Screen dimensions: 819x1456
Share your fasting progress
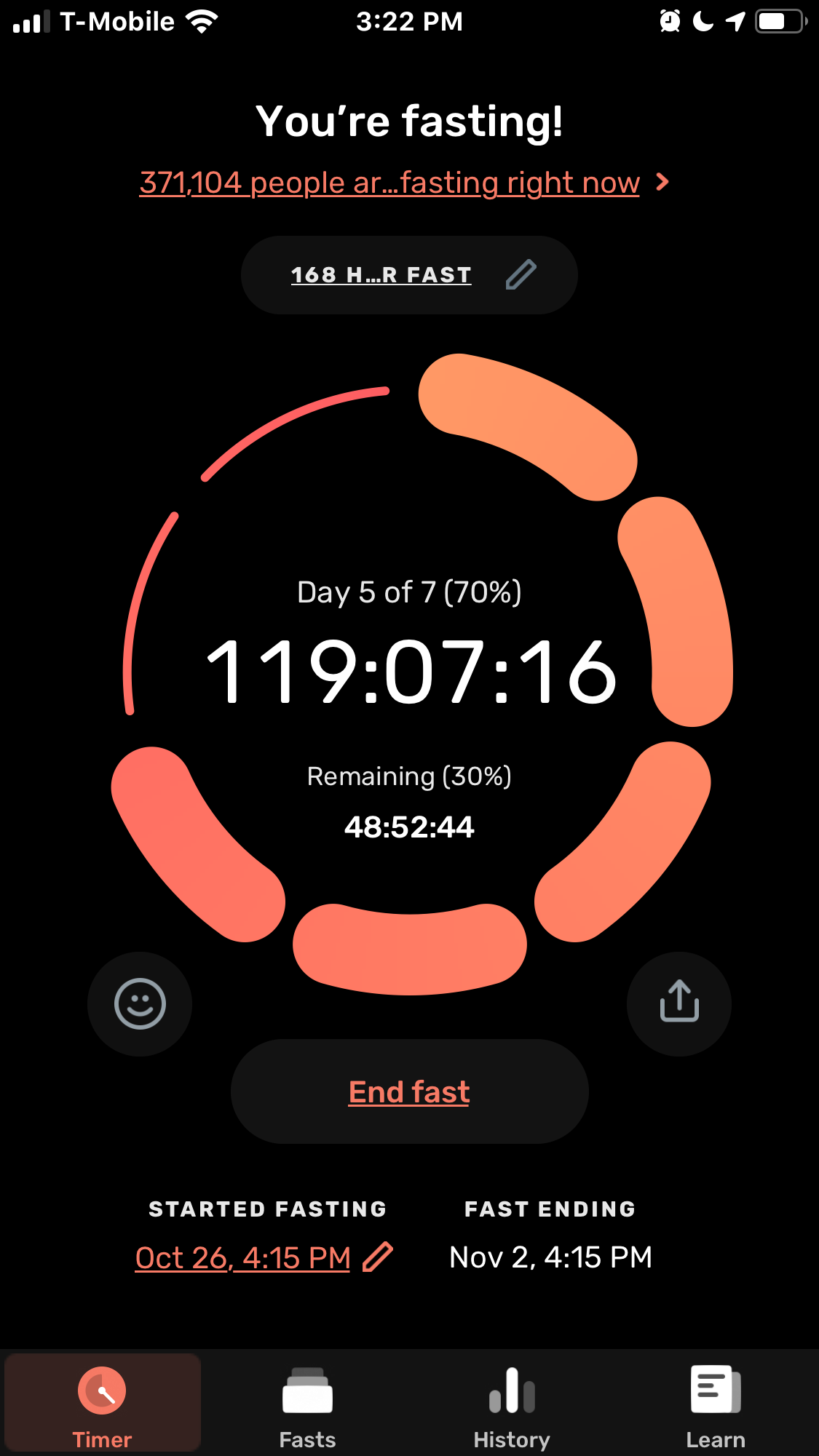679,1004
